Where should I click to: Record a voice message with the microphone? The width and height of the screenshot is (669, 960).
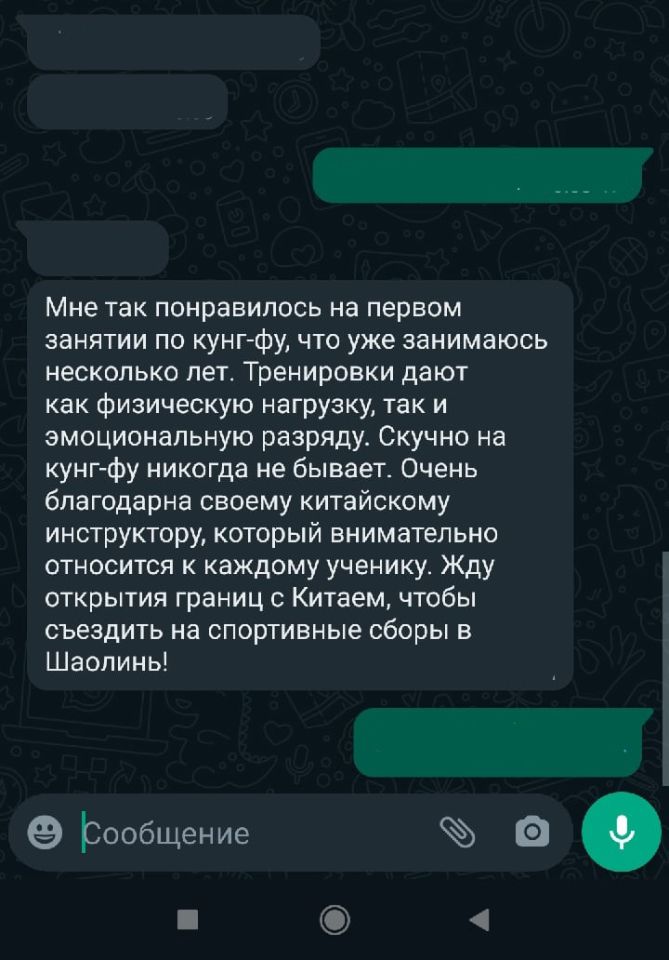click(621, 832)
